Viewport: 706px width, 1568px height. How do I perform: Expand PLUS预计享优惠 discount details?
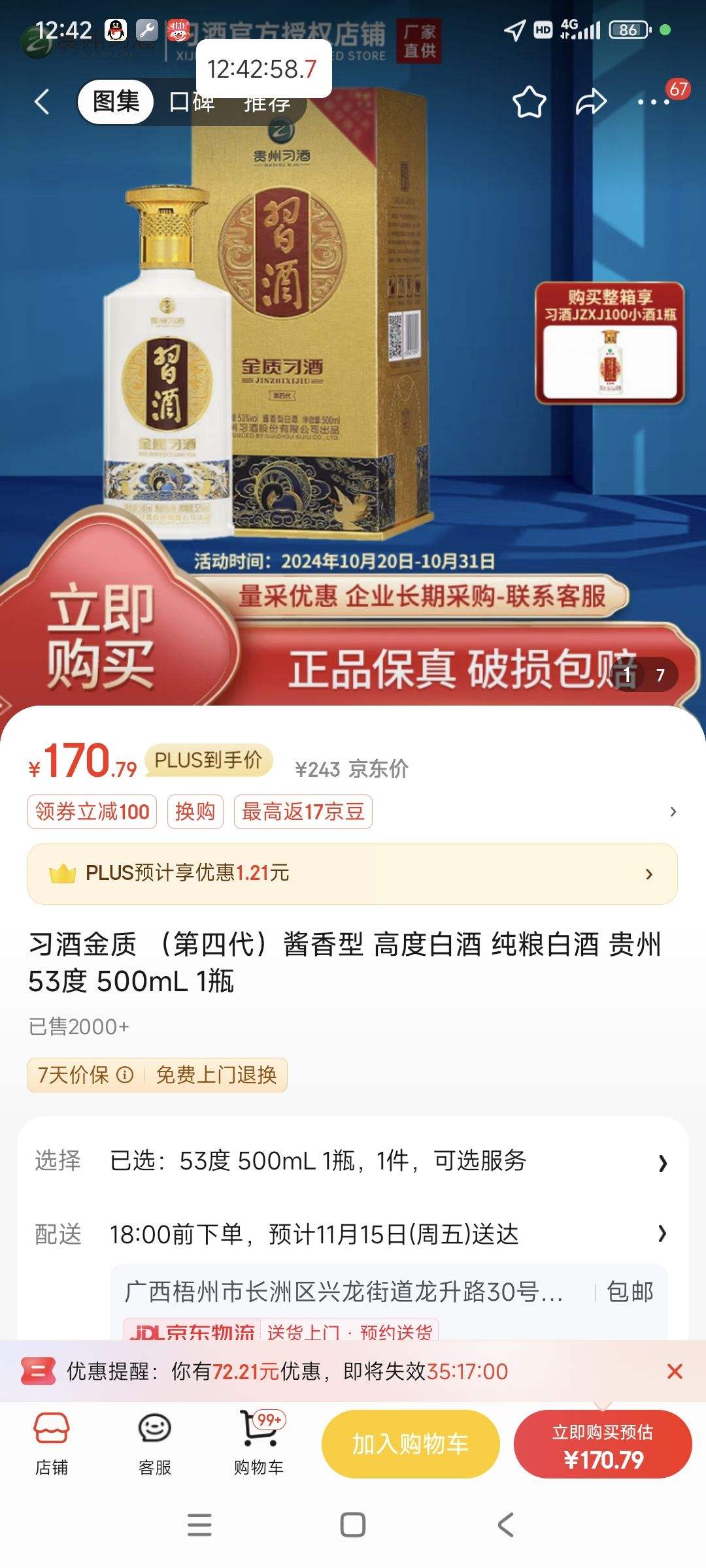[x=353, y=874]
